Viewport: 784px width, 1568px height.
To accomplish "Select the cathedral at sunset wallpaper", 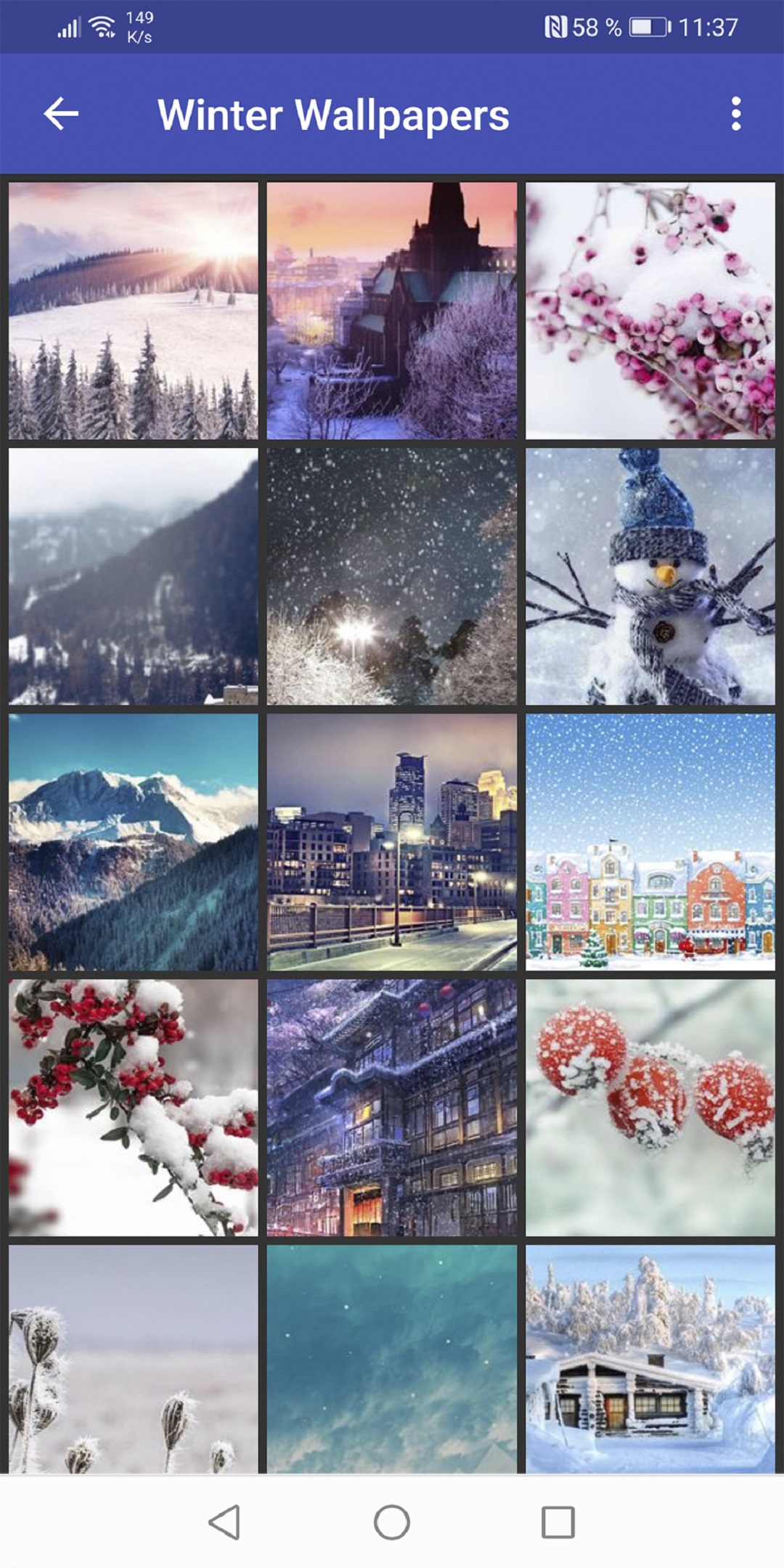I will 392,311.
